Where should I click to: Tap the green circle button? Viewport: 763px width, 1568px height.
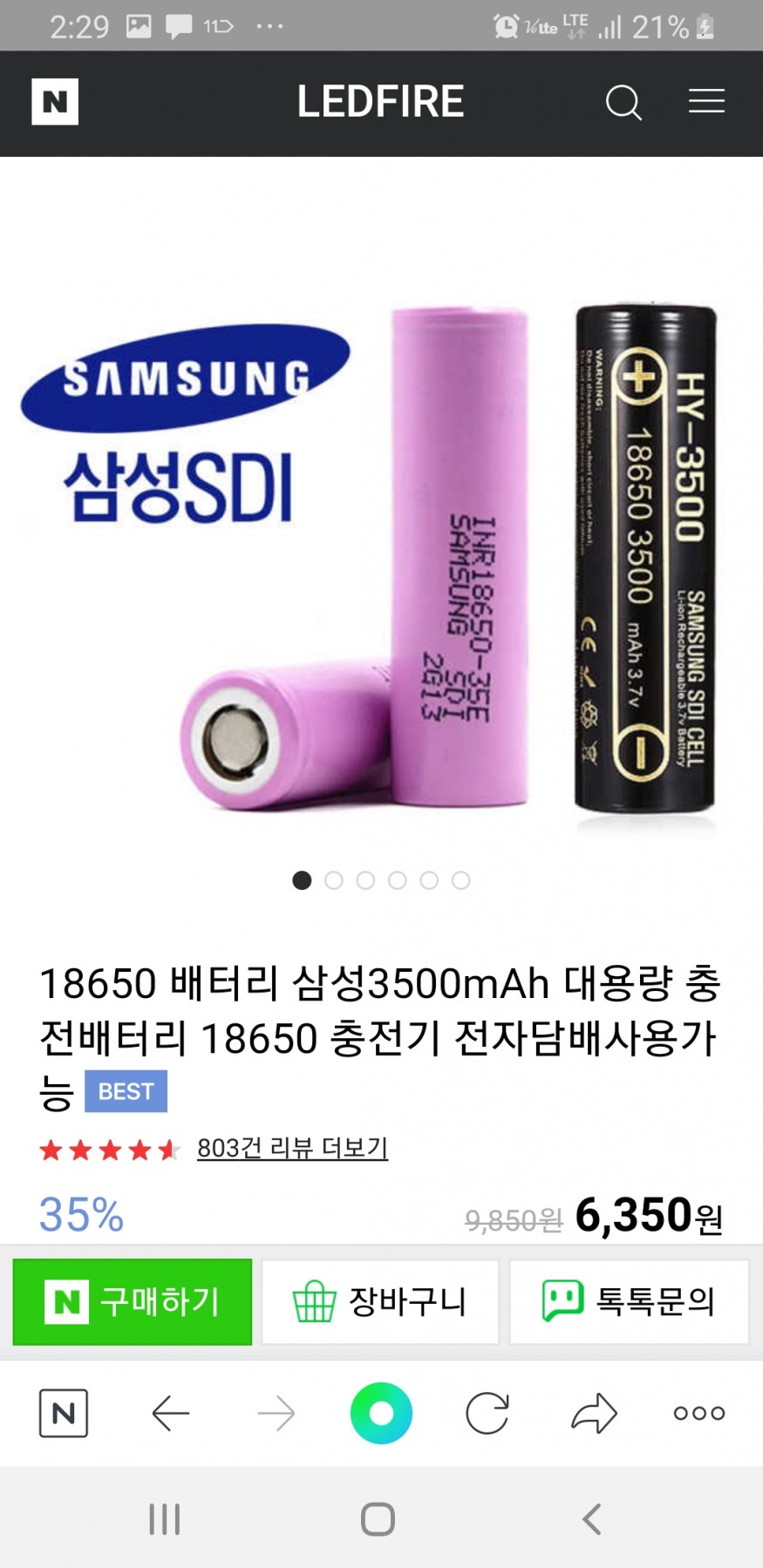click(x=381, y=1413)
